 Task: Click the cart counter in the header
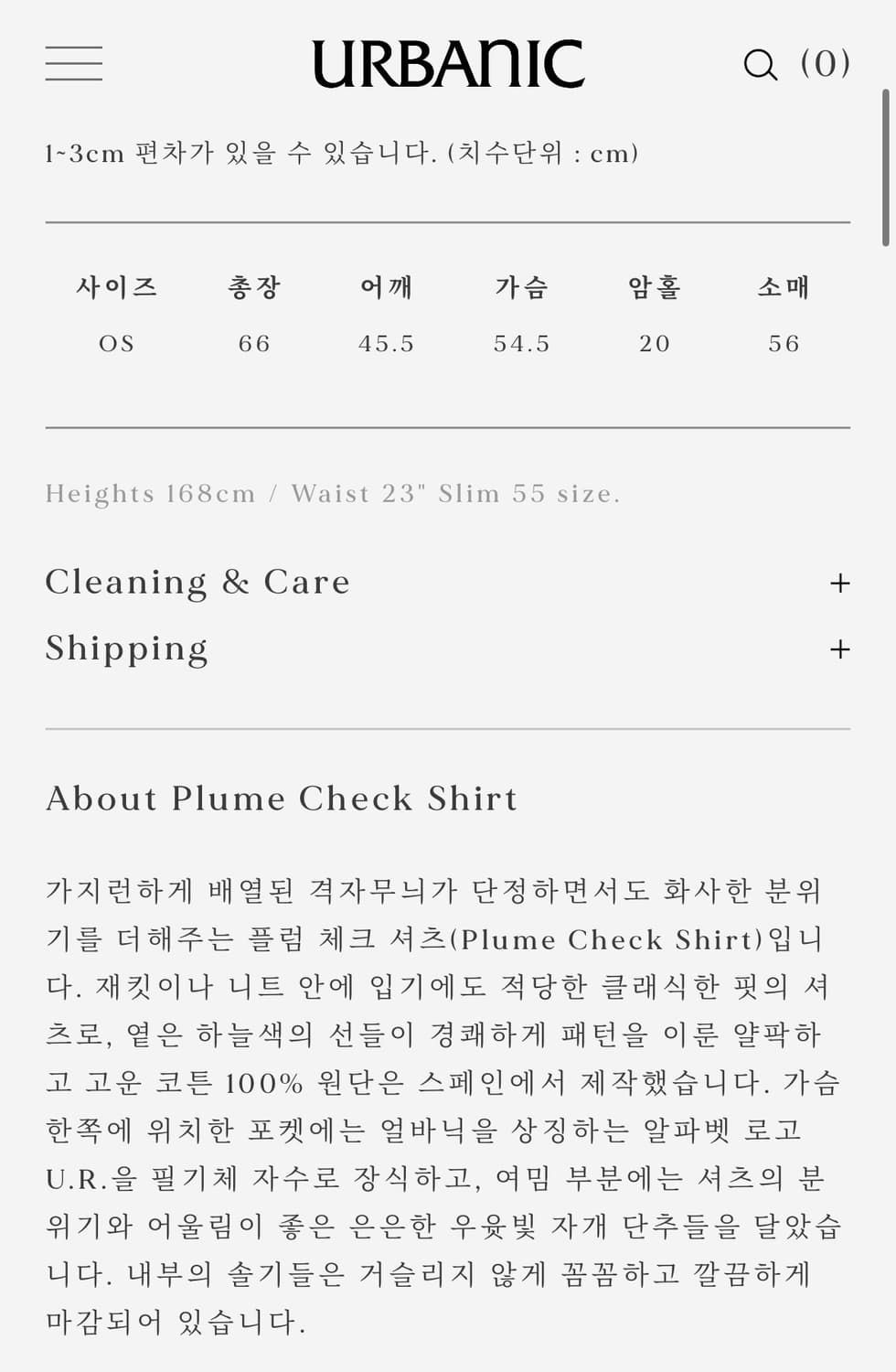coord(826,63)
